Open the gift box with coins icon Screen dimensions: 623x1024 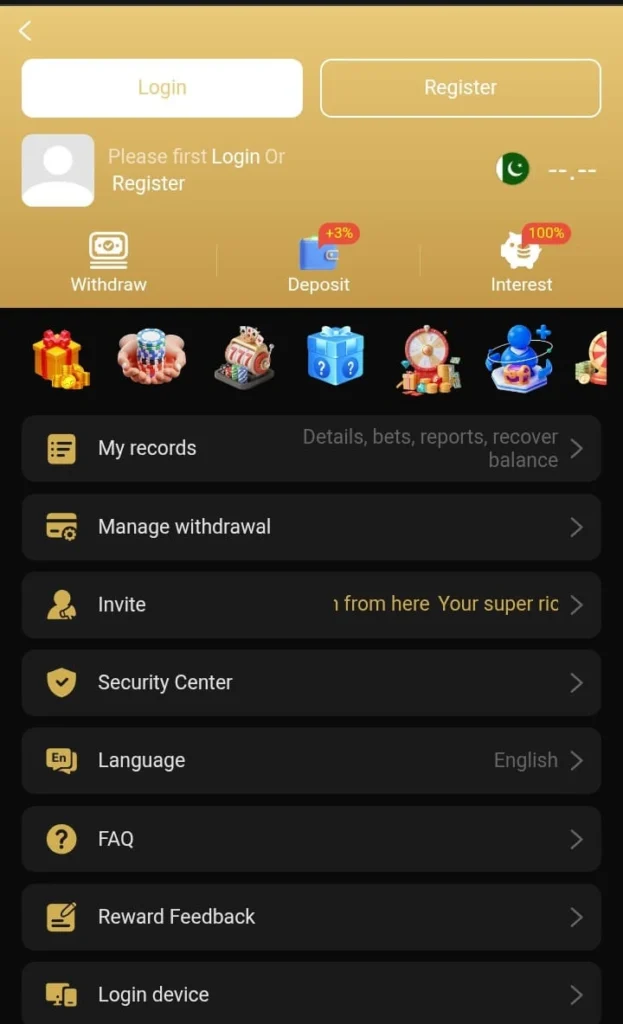pyautogui.click(x=60, y=359)
